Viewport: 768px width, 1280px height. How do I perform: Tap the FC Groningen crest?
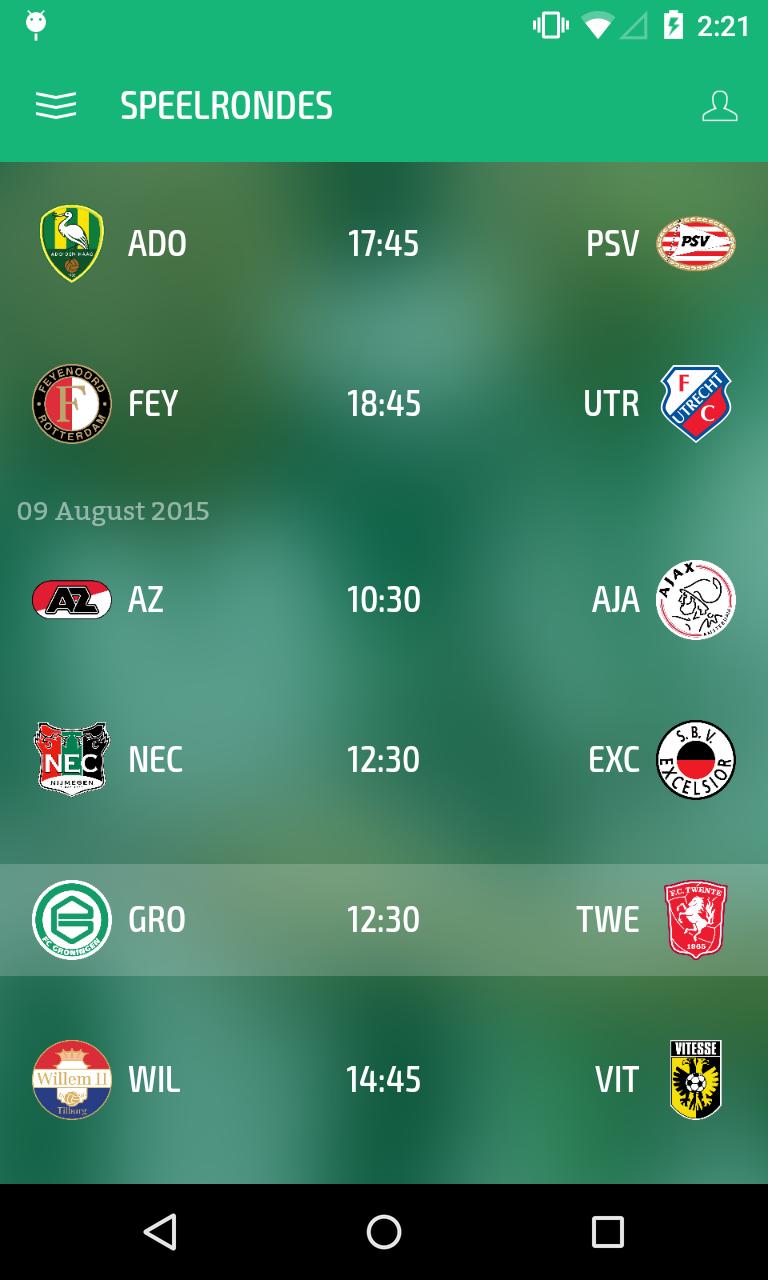71,919
